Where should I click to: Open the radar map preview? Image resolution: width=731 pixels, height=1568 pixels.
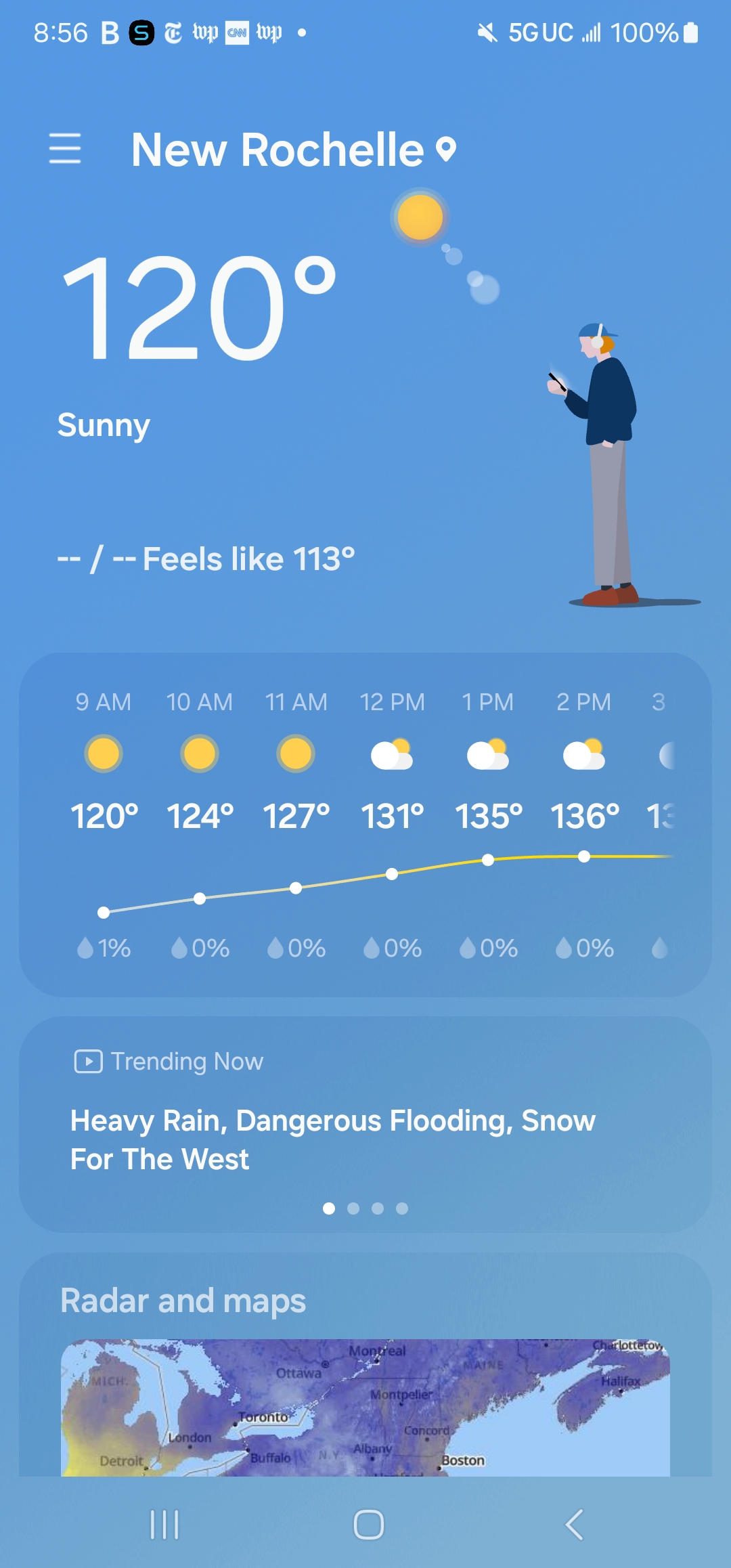365,1407
